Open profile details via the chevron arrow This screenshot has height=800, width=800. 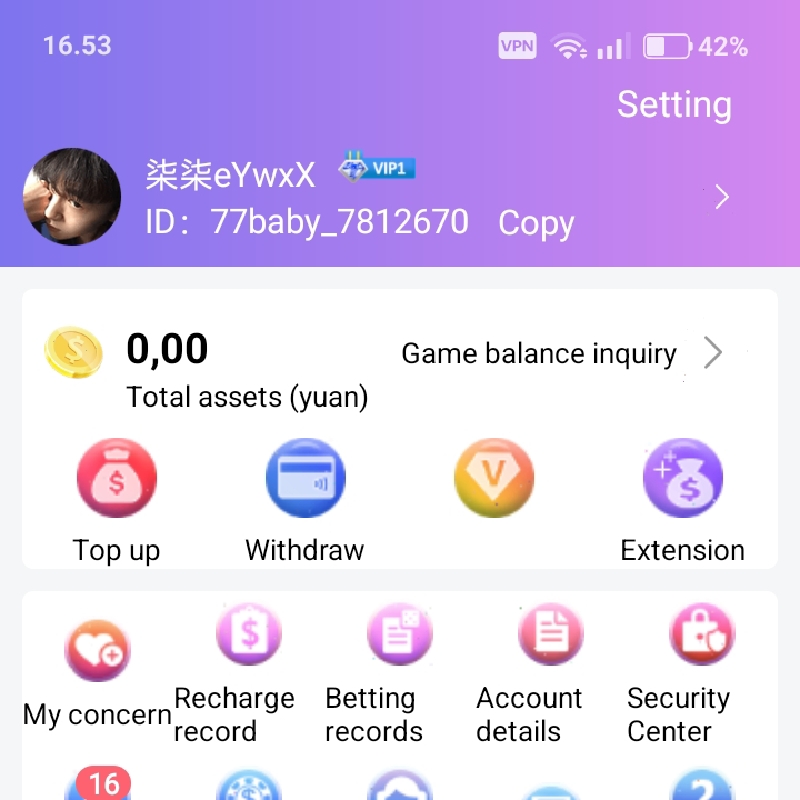click(x=722, y=198)
